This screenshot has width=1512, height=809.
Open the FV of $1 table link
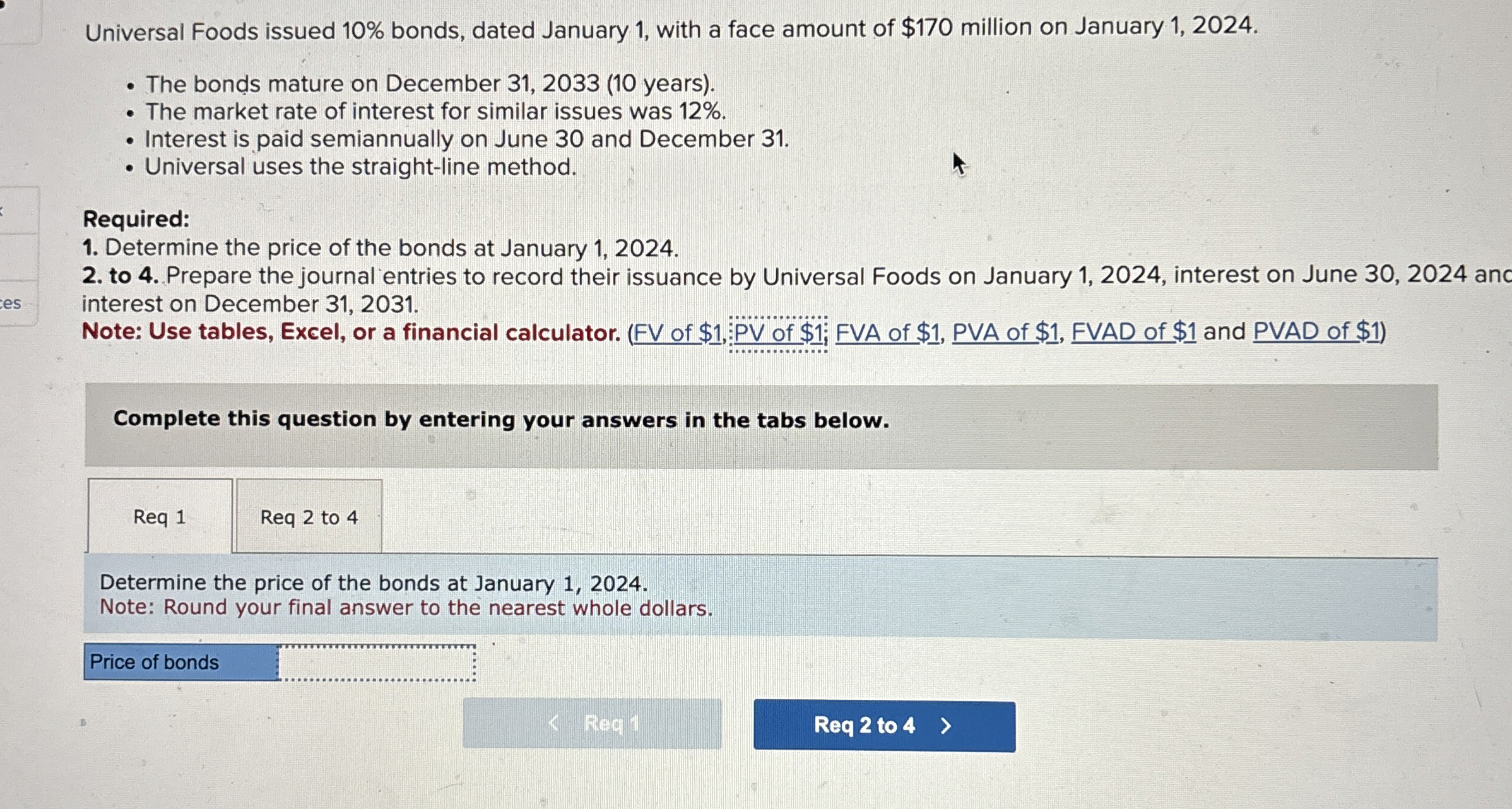pos(676,333)
